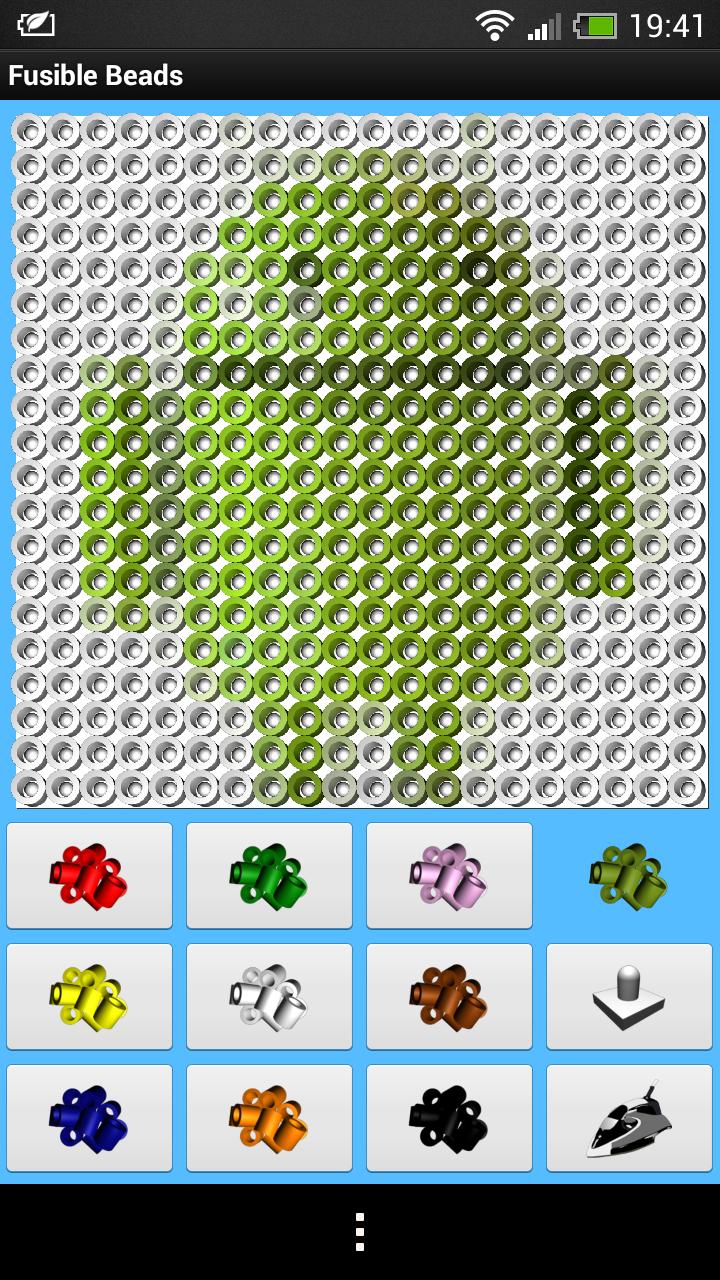Select the olive green beads color
This screenshot has height=1280, width=720.
[x=629, y=876]
